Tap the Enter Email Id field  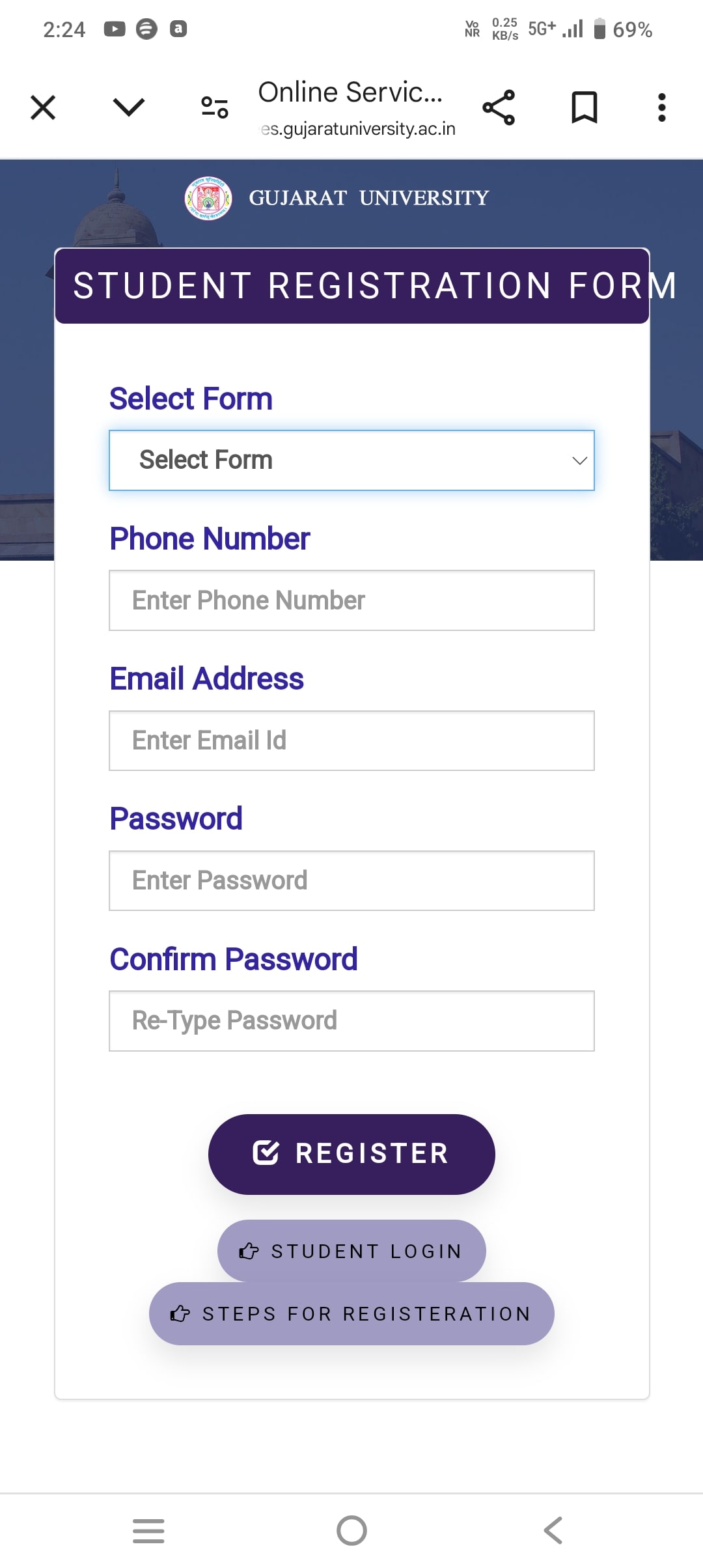pyautogui.click(x=351, y=740)
